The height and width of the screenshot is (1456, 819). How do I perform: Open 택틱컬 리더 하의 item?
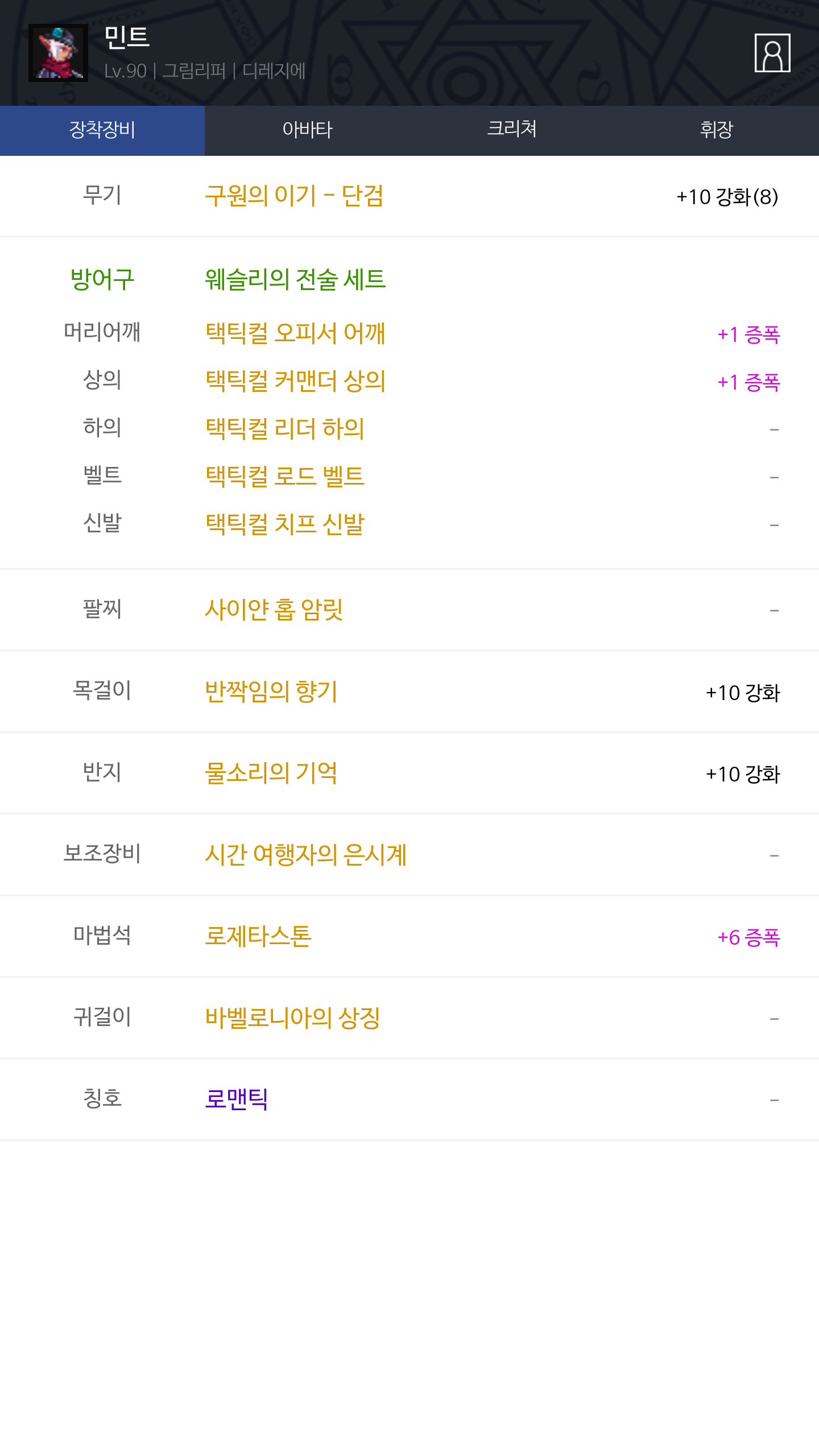(284, 429)
